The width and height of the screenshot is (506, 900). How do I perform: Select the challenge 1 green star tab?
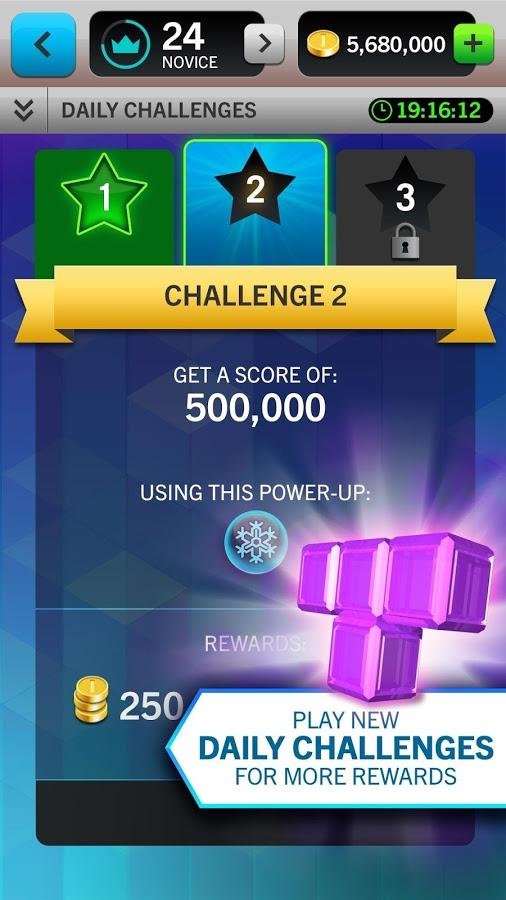point(104,208)
